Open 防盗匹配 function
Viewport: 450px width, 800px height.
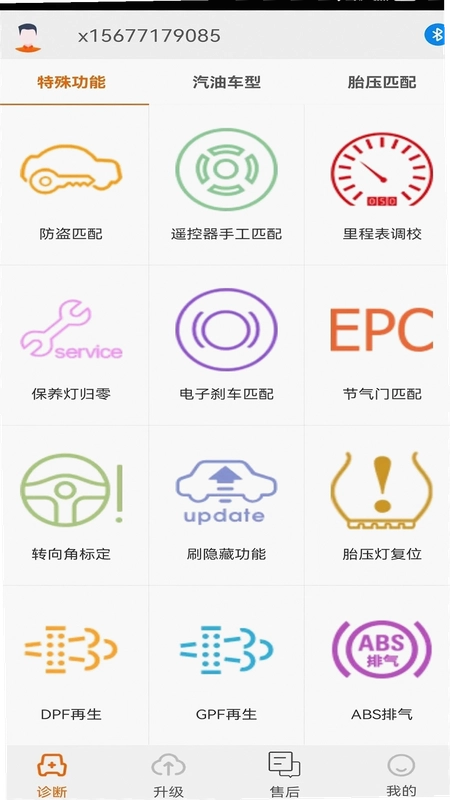pos(74,185)
